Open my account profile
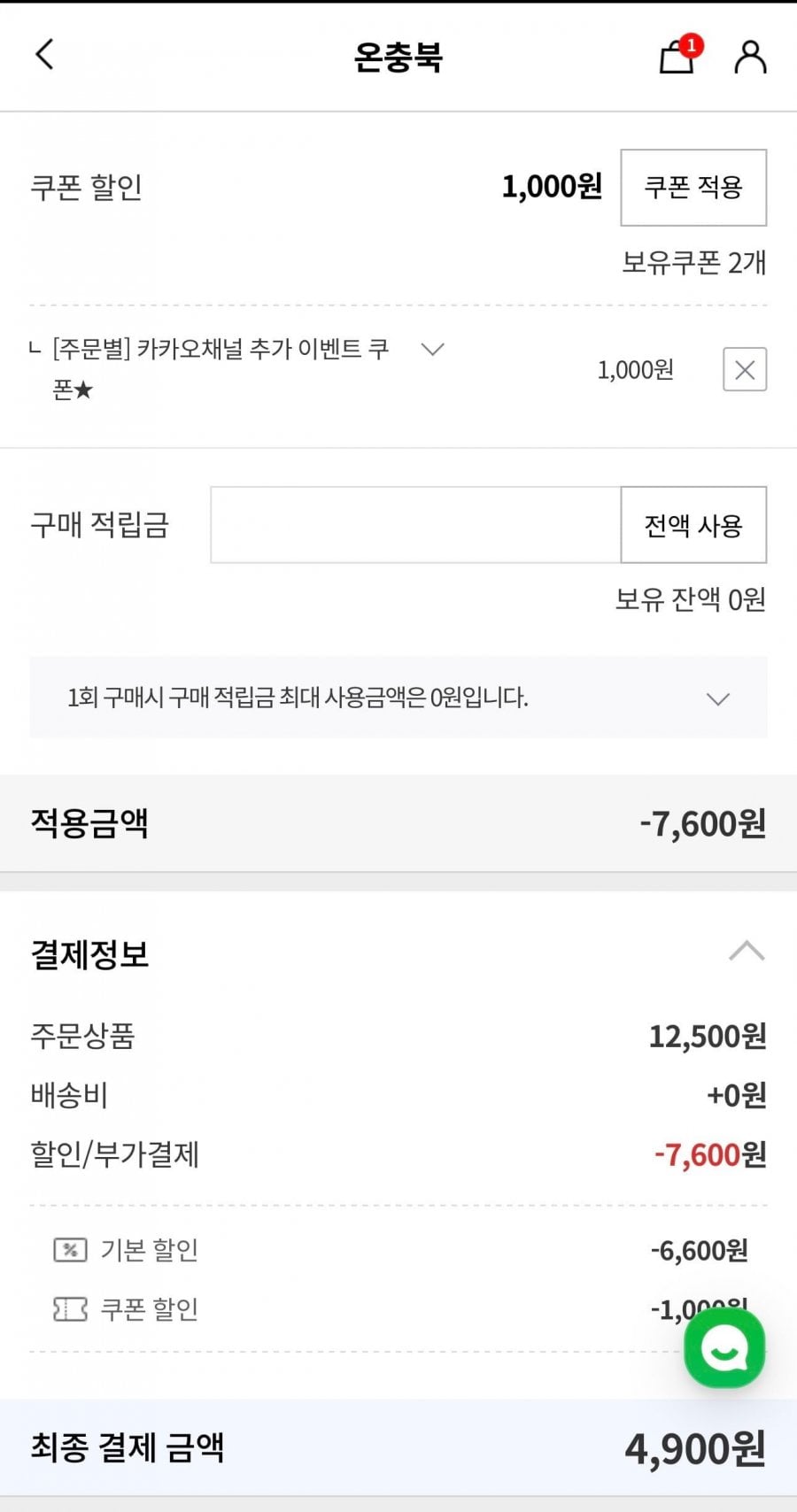Image resolution: width=797 pixels, height=1512 pixels. [x=749, y=57]
